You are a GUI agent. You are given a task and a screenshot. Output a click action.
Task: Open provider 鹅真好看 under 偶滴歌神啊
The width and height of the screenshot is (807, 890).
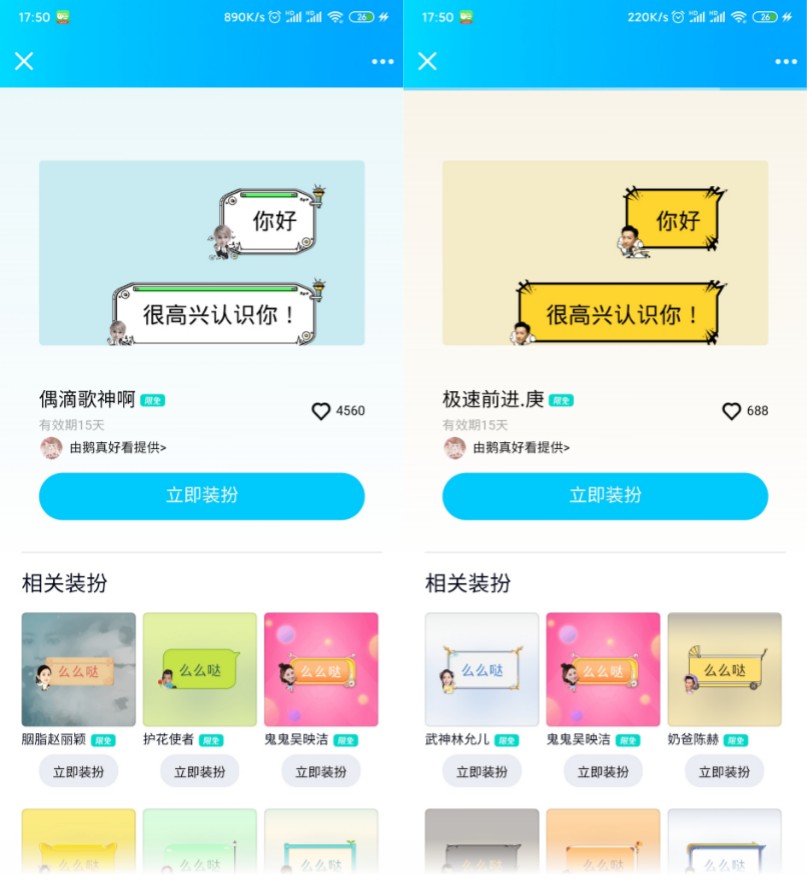click(x=117, y=448)
